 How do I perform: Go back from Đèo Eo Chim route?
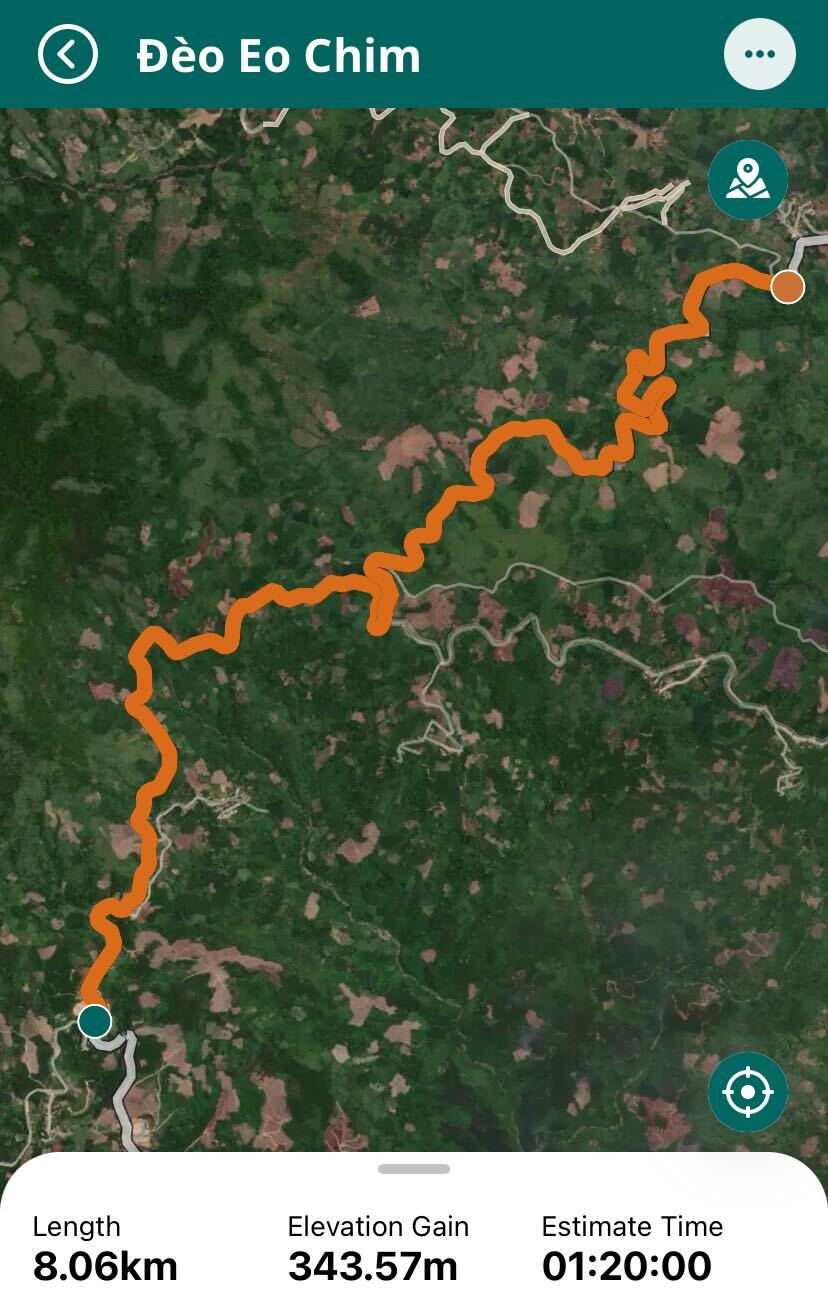pyautogui.click(x=67, y=54)
